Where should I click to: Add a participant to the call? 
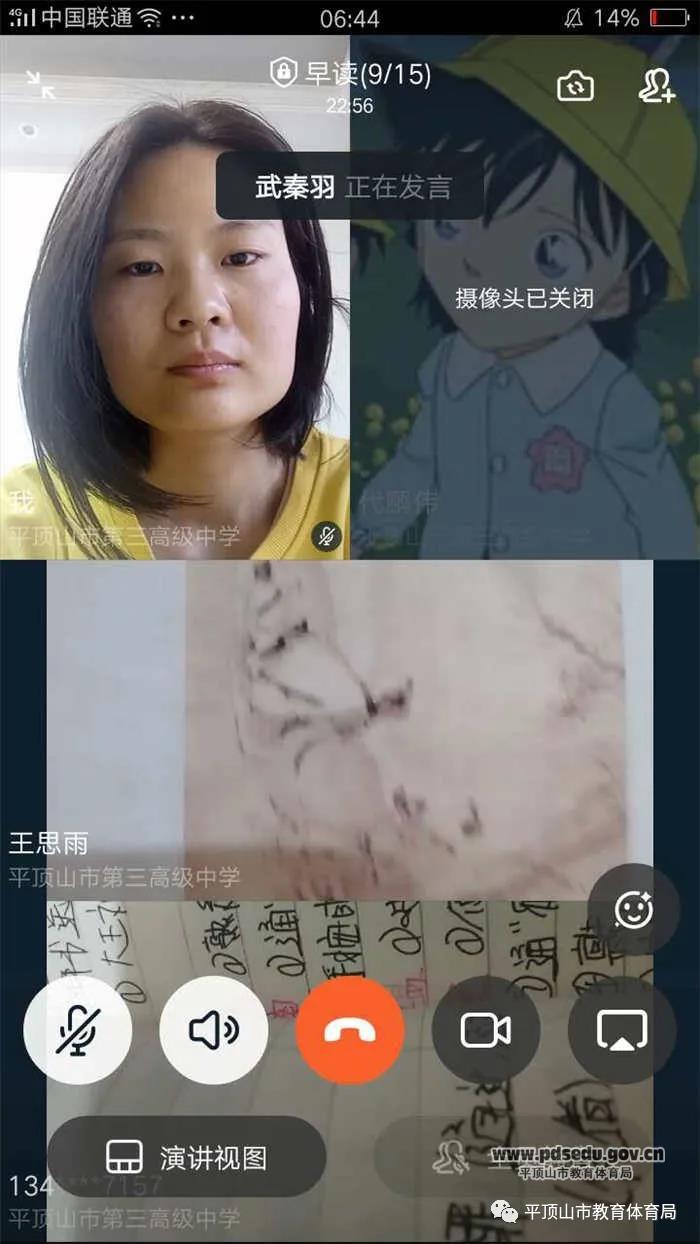pos(656,87)
